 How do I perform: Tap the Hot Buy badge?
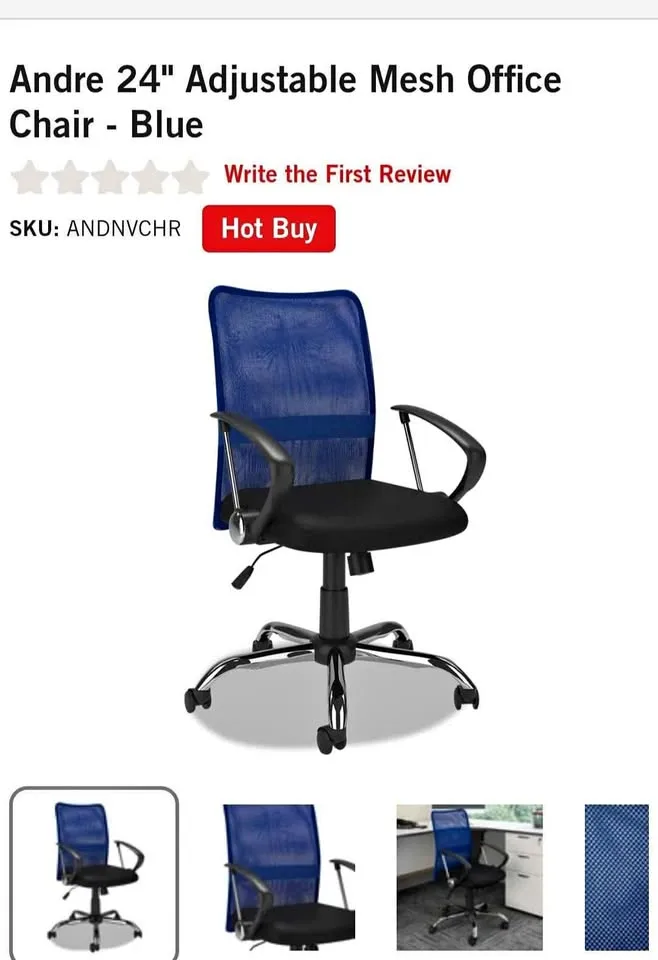coord(268,229)
